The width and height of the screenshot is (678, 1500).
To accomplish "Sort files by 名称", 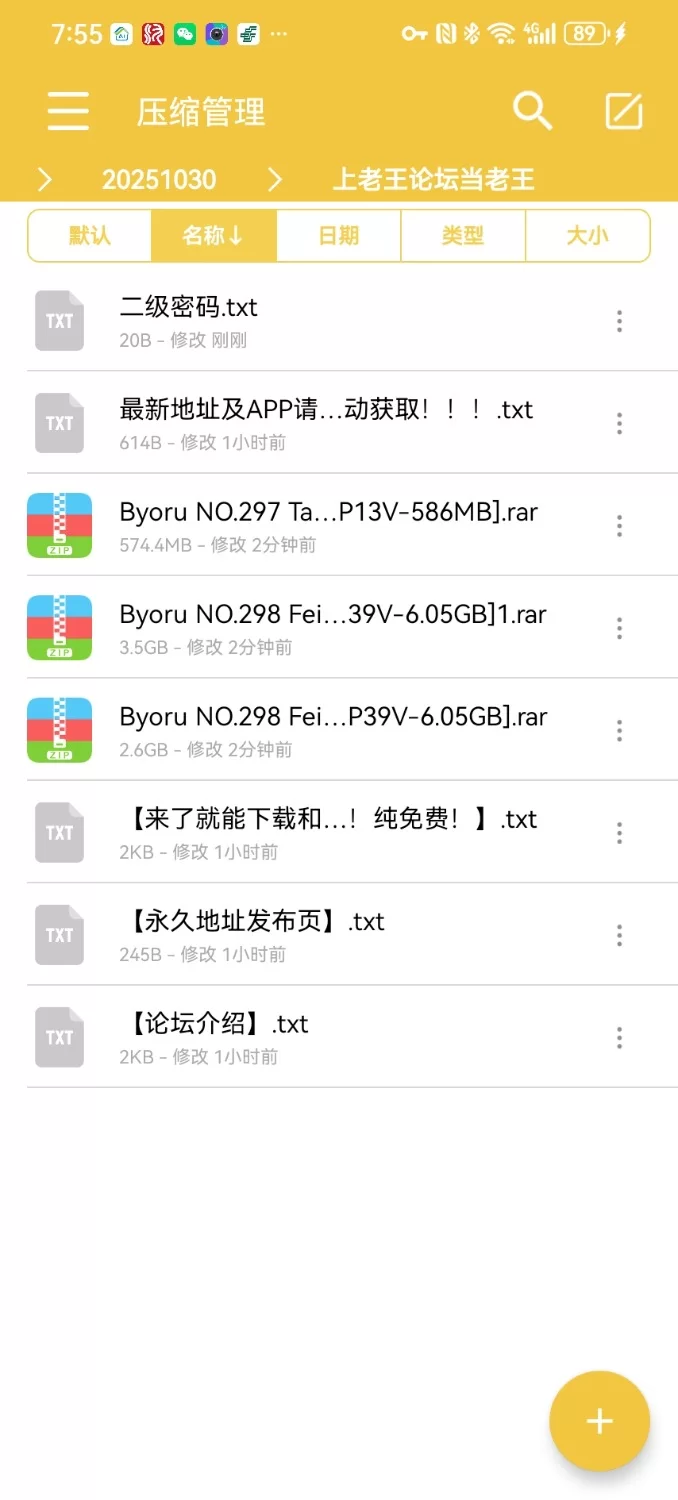I will [x=213, y=236].
